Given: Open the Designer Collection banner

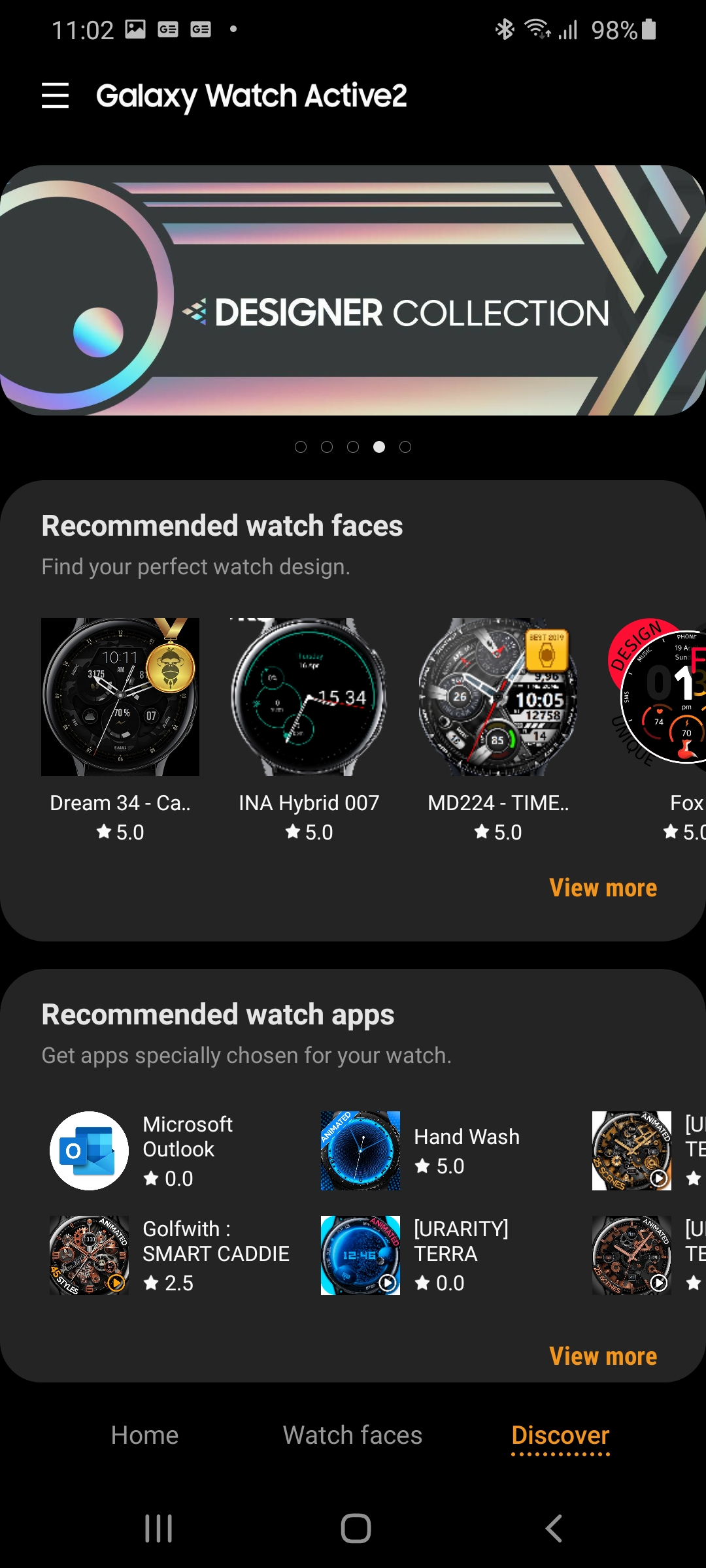Looking at the screenshot, I should click(353, 290).
